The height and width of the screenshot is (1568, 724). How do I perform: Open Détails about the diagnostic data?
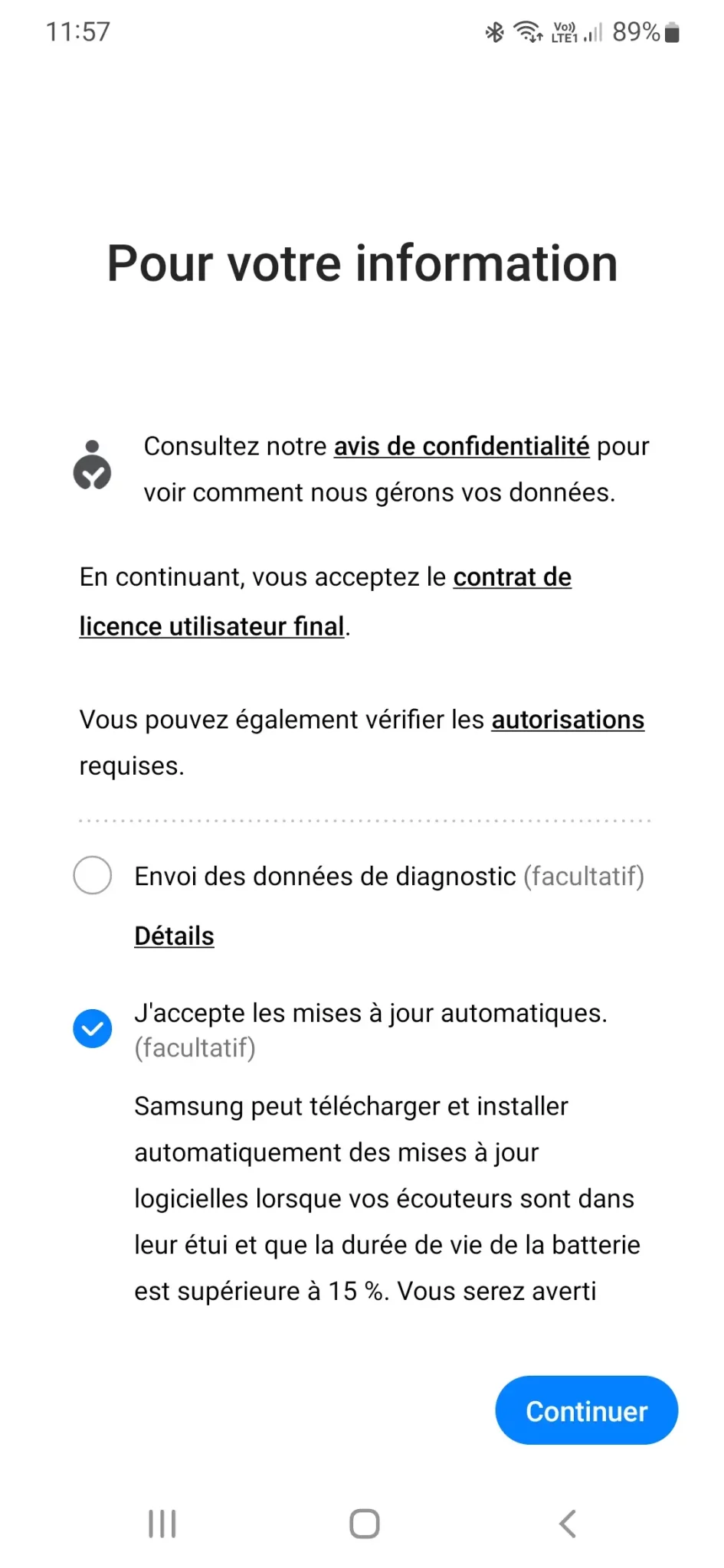174,936
